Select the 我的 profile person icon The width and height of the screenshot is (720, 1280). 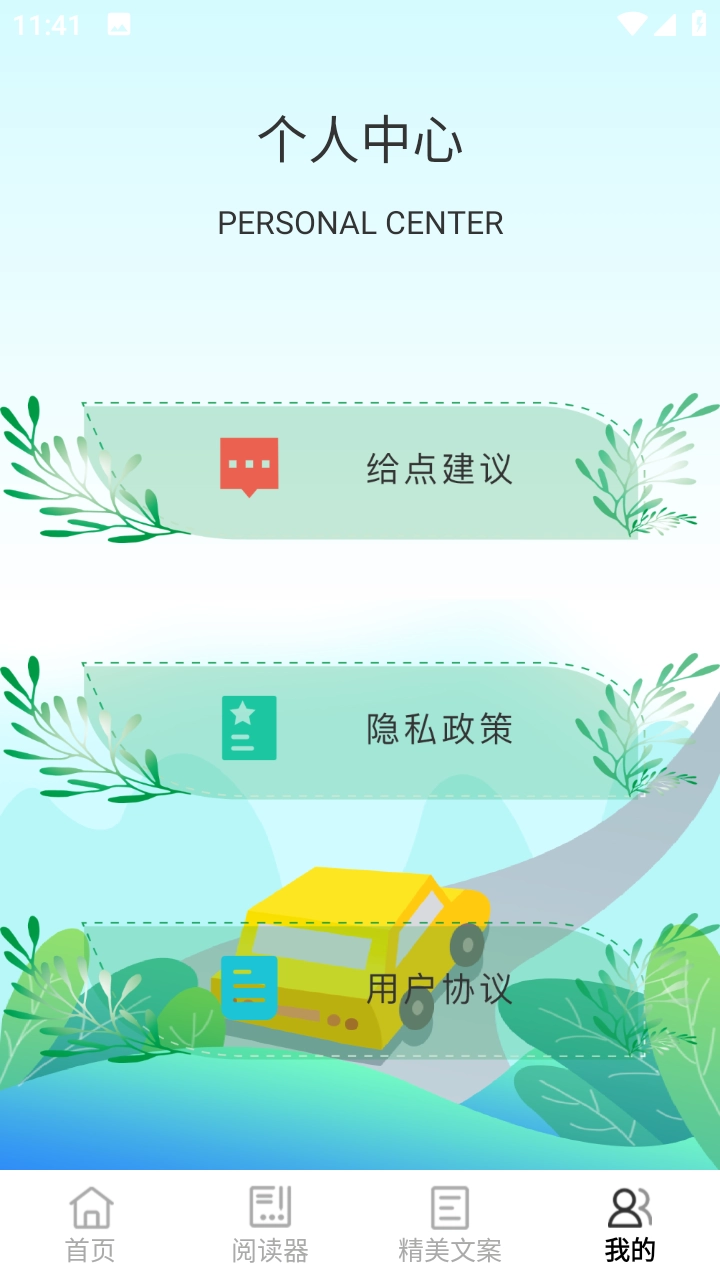[x=628, y=1206]
